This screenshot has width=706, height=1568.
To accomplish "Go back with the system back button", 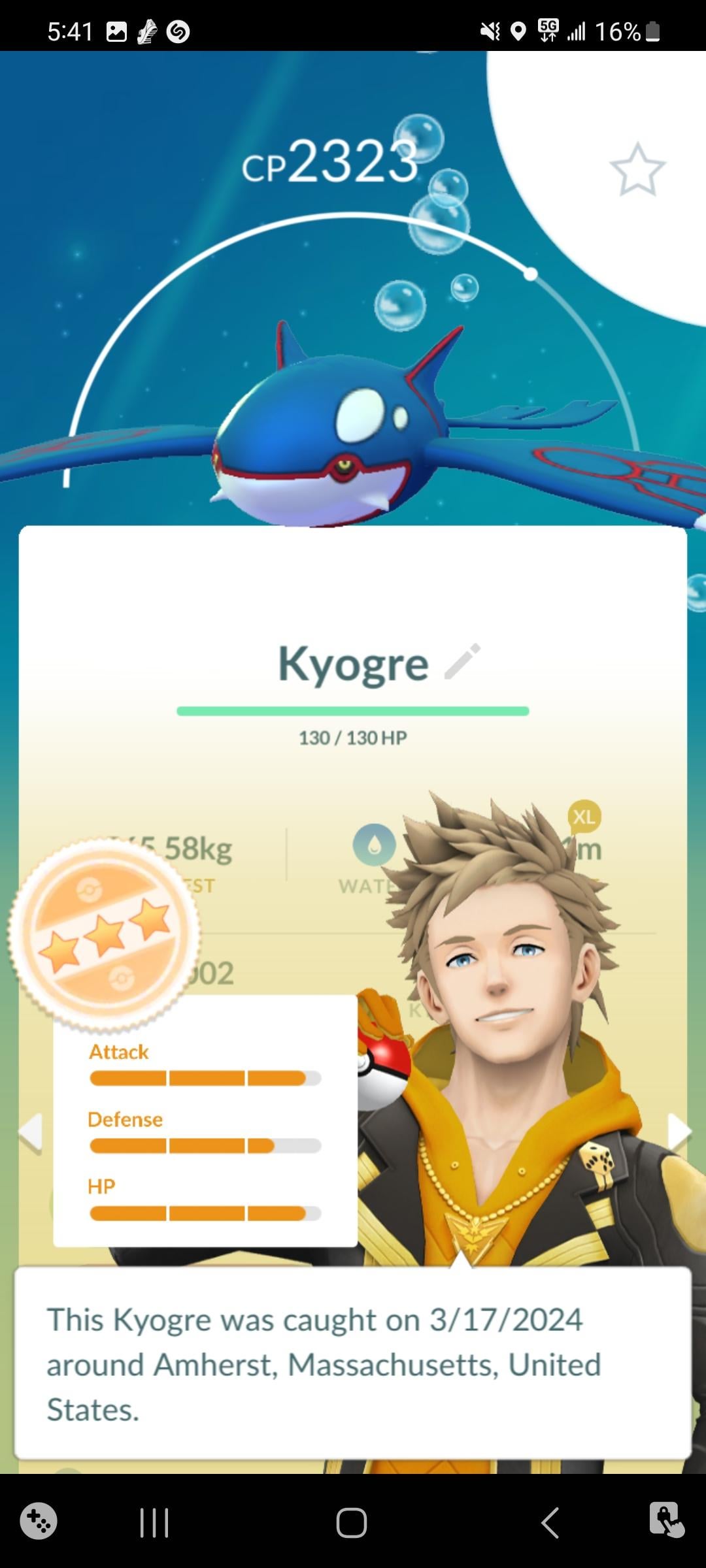I will pyautogui.click(x=550, y=1523).
